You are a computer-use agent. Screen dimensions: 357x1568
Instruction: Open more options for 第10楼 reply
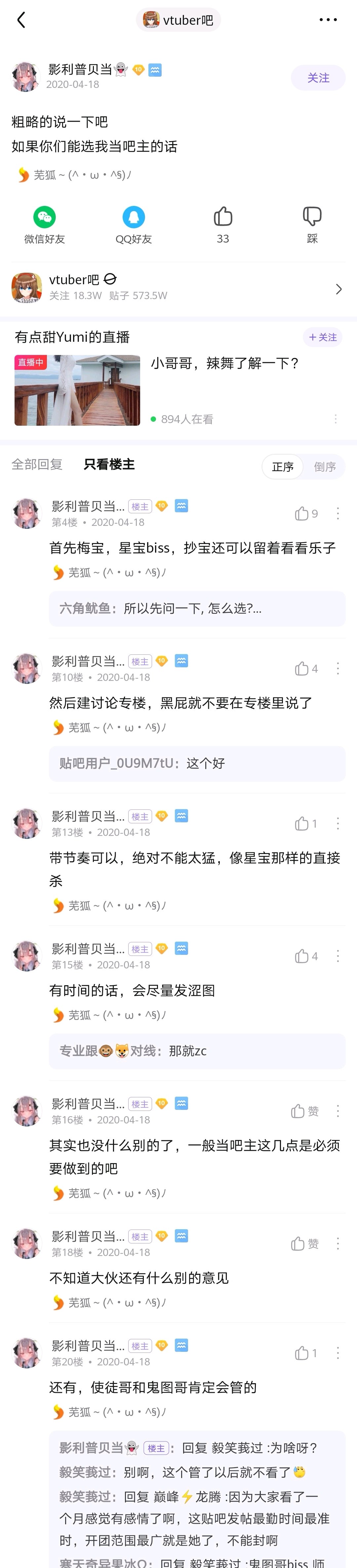click(x=337, y=669)
